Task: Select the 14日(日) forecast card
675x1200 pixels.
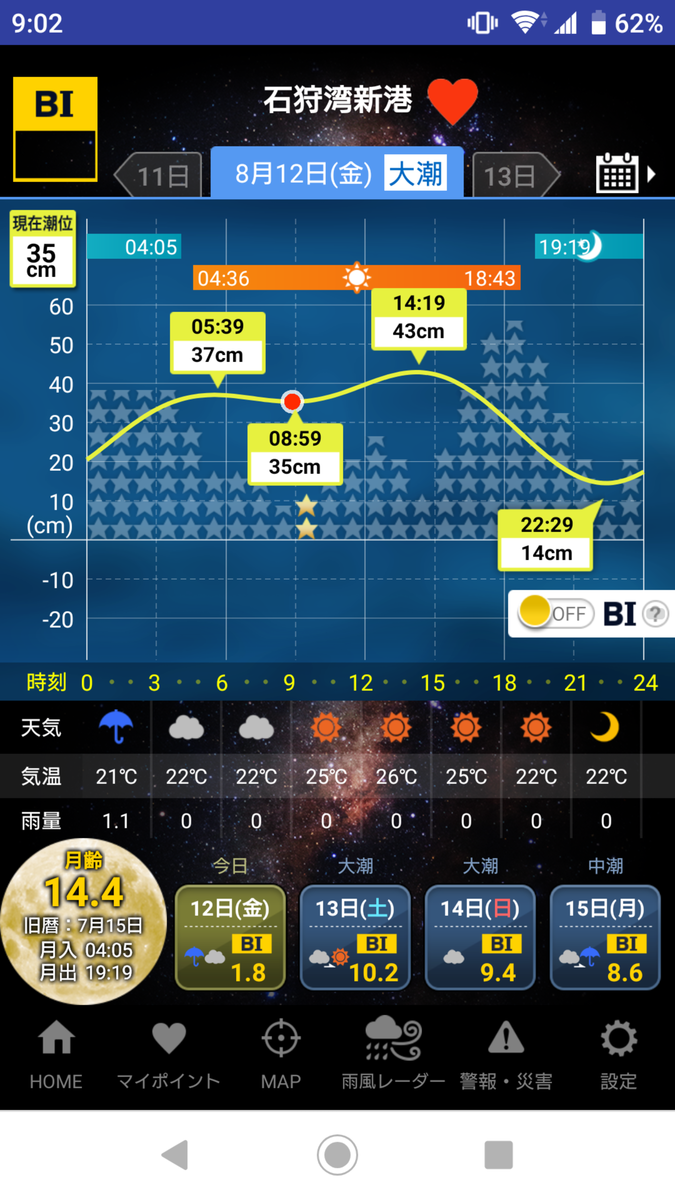Action: [480, 937]
